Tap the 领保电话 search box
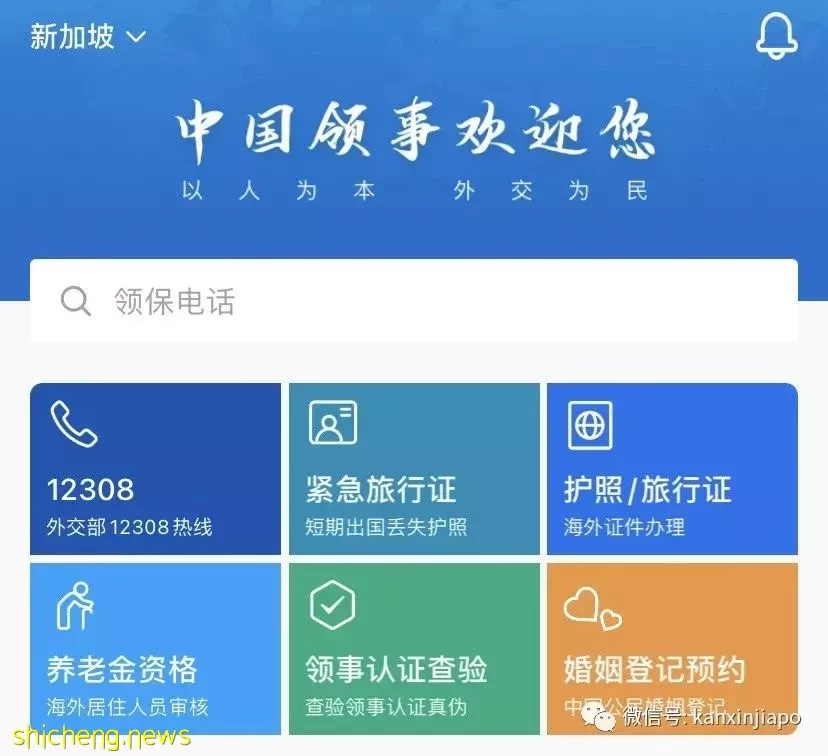 click(x=413, y=301)
